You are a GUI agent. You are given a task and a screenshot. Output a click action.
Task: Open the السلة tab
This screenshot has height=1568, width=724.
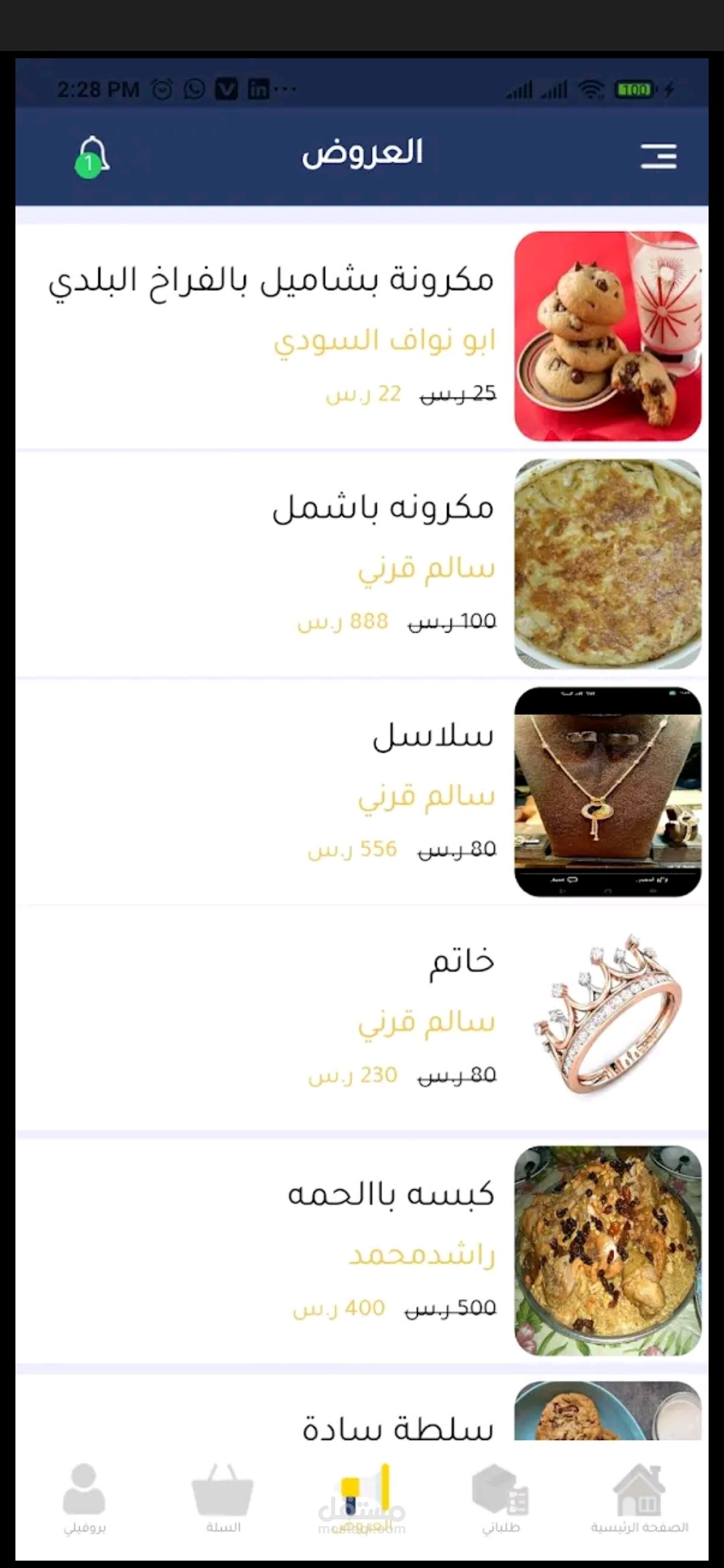(223, 1498)
